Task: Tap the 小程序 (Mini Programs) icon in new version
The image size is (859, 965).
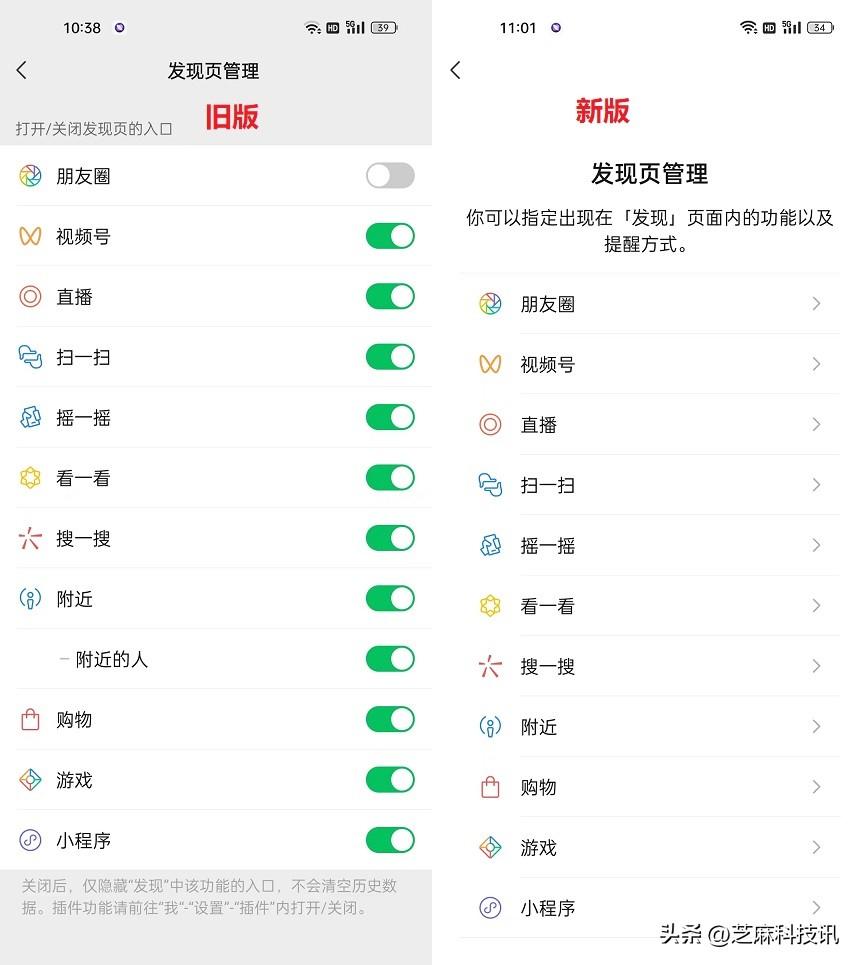Action: tap(489, 908)
